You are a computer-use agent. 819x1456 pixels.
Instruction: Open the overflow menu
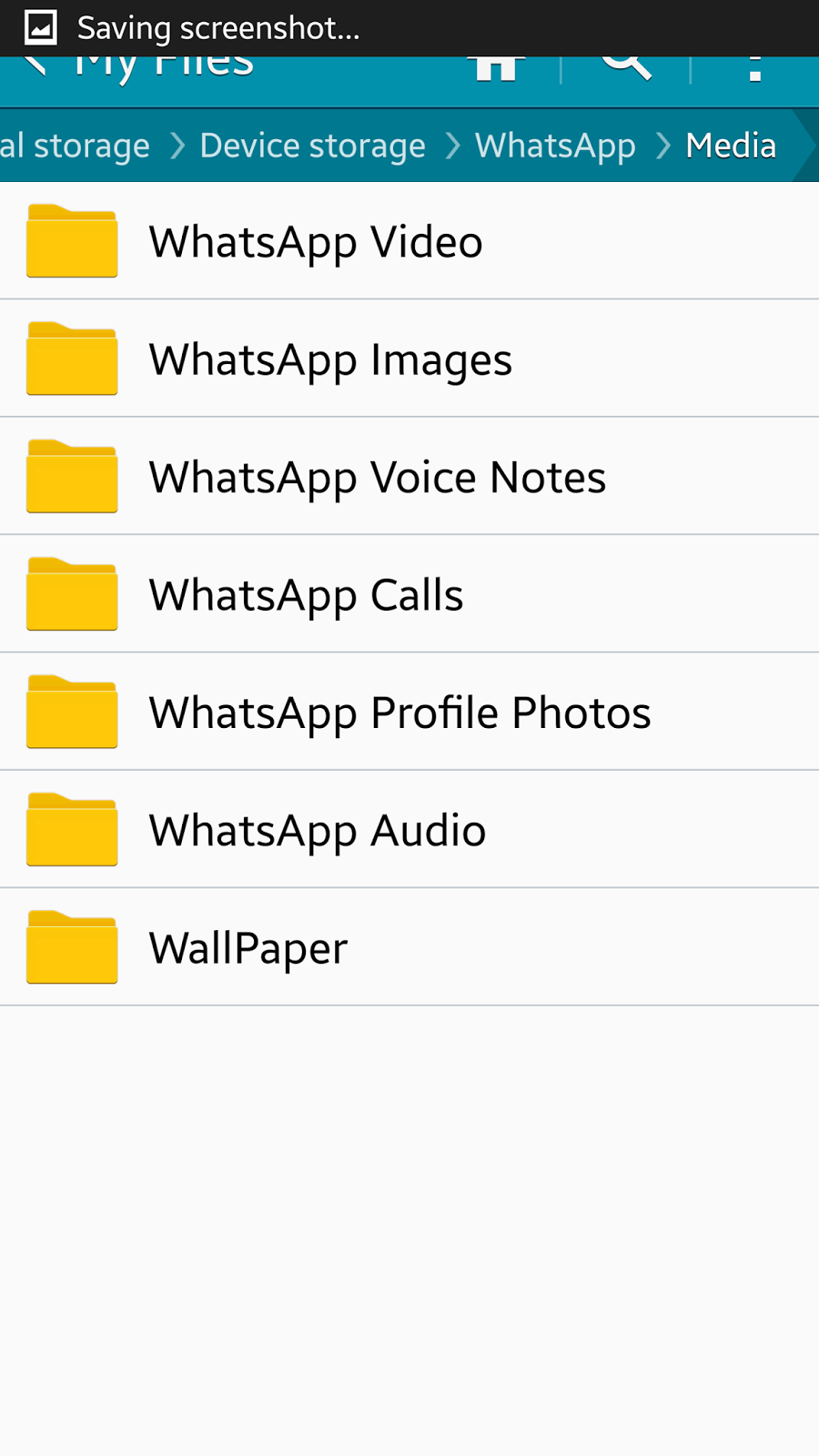click(754, 69)
